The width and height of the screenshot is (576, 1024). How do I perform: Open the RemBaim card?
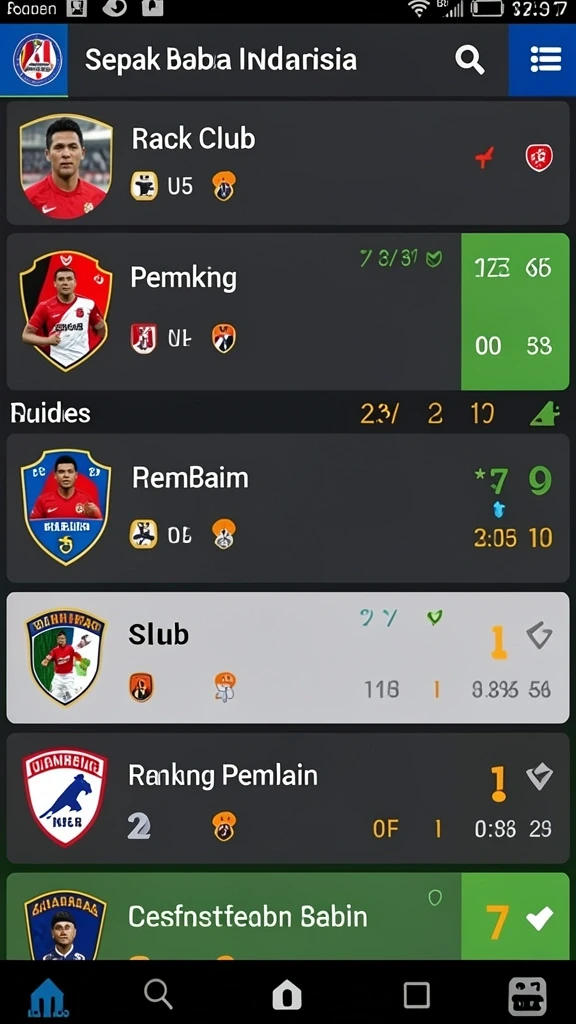click(288, 507)
